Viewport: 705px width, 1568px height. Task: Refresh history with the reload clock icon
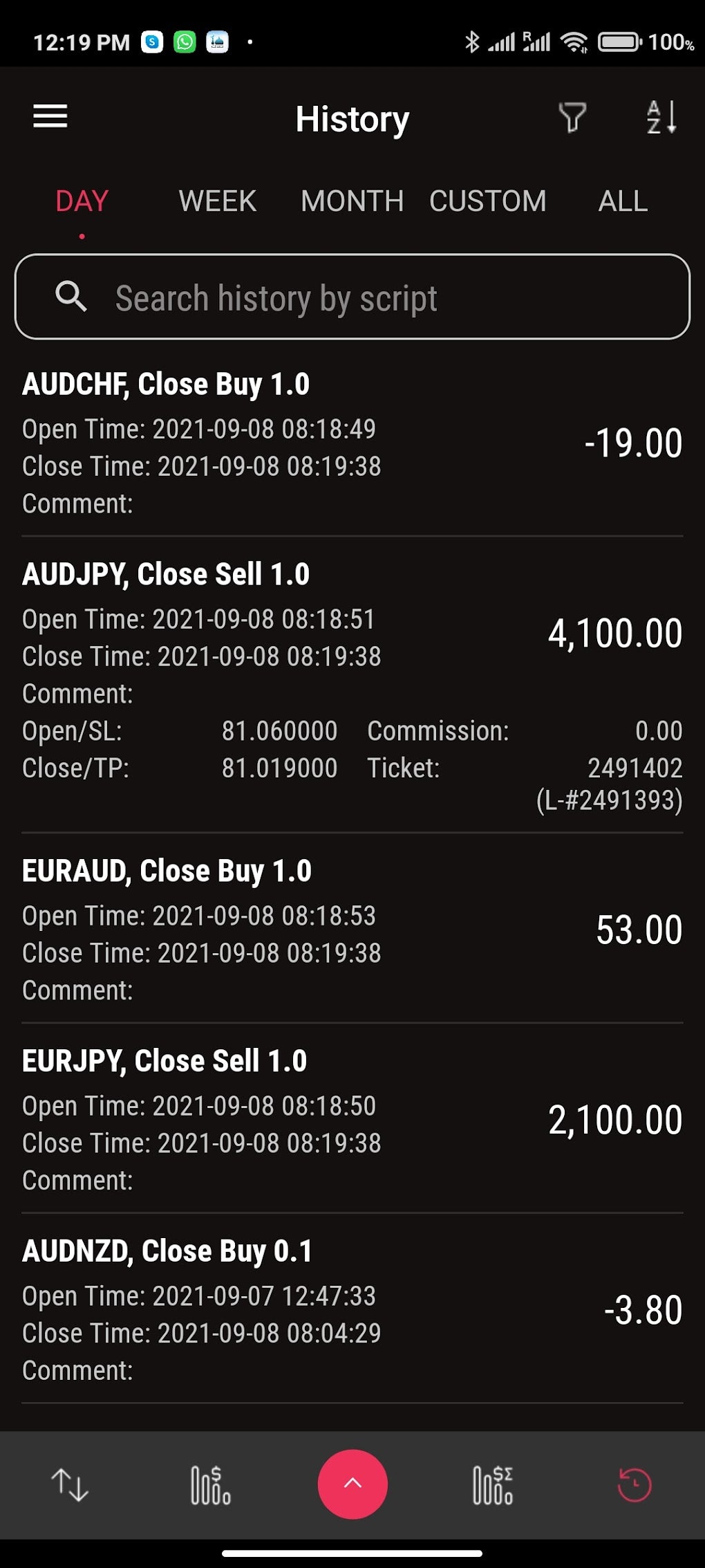pyautogui.click(x=634, y=1482)
